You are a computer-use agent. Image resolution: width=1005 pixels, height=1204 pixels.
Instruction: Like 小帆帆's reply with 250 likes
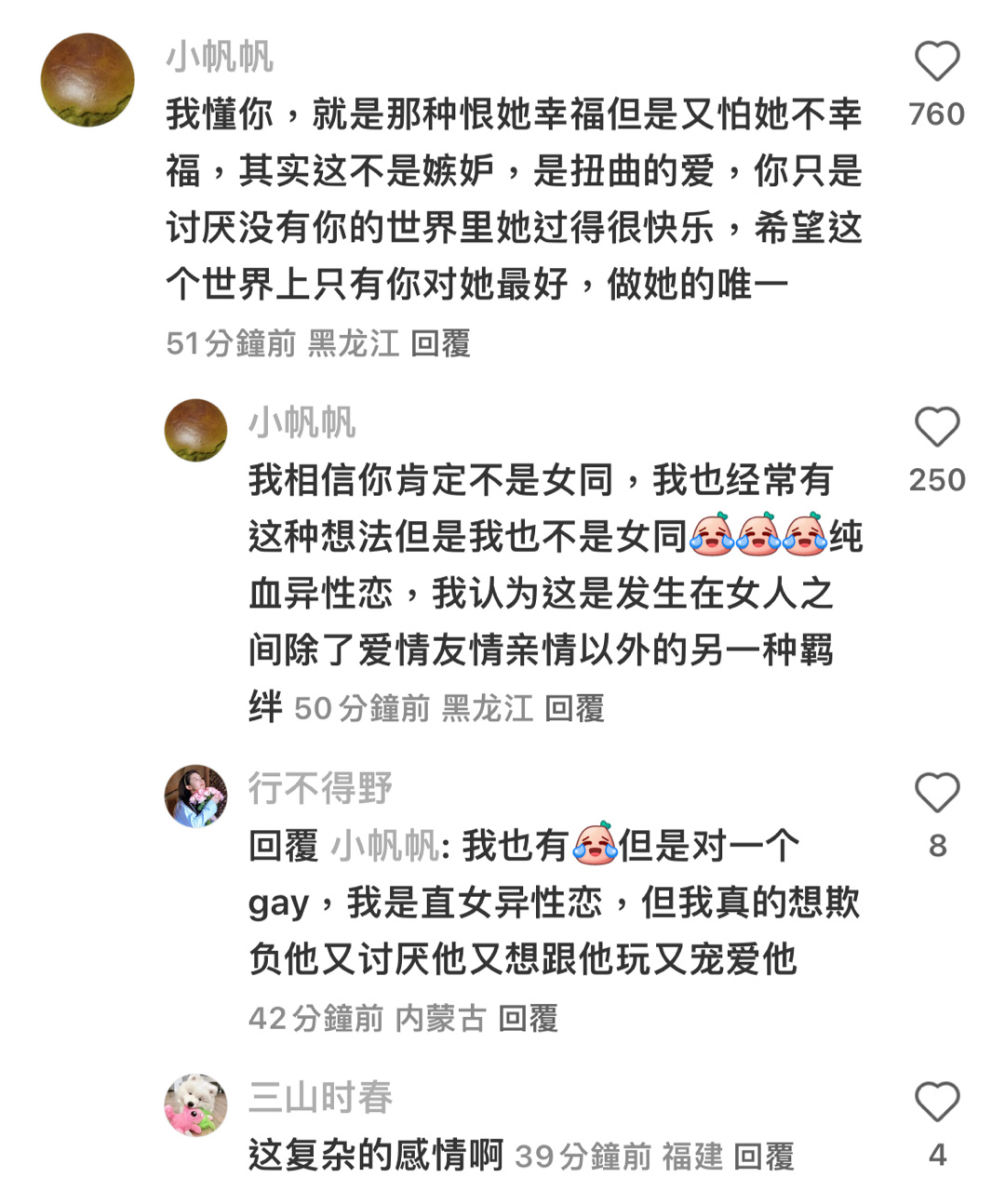[x=936, y=428]
